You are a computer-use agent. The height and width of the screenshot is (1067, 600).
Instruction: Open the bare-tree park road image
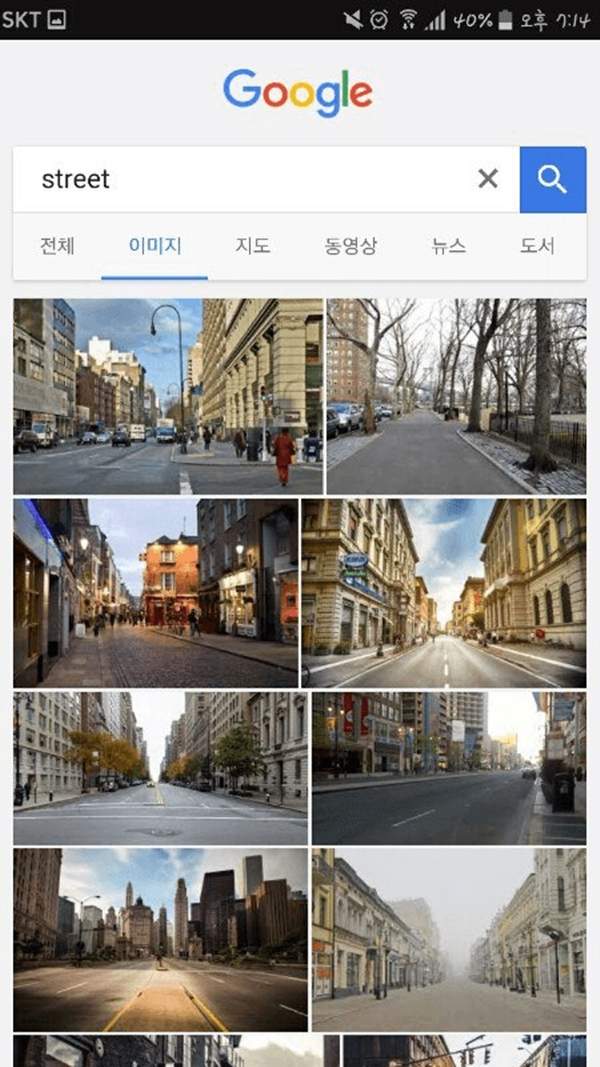pyautogui.click(x=456, y=396)
